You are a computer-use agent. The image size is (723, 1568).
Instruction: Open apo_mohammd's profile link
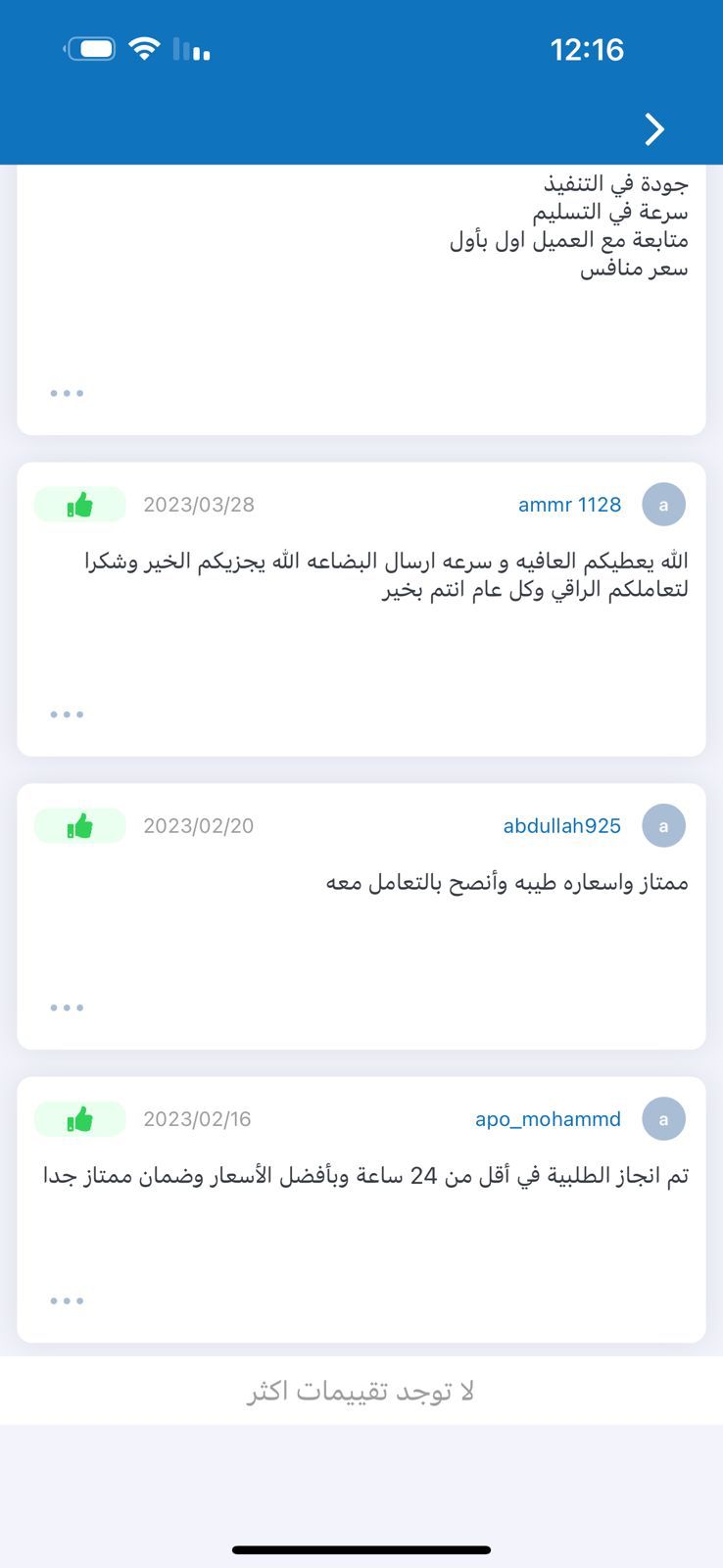(548, 1119)
